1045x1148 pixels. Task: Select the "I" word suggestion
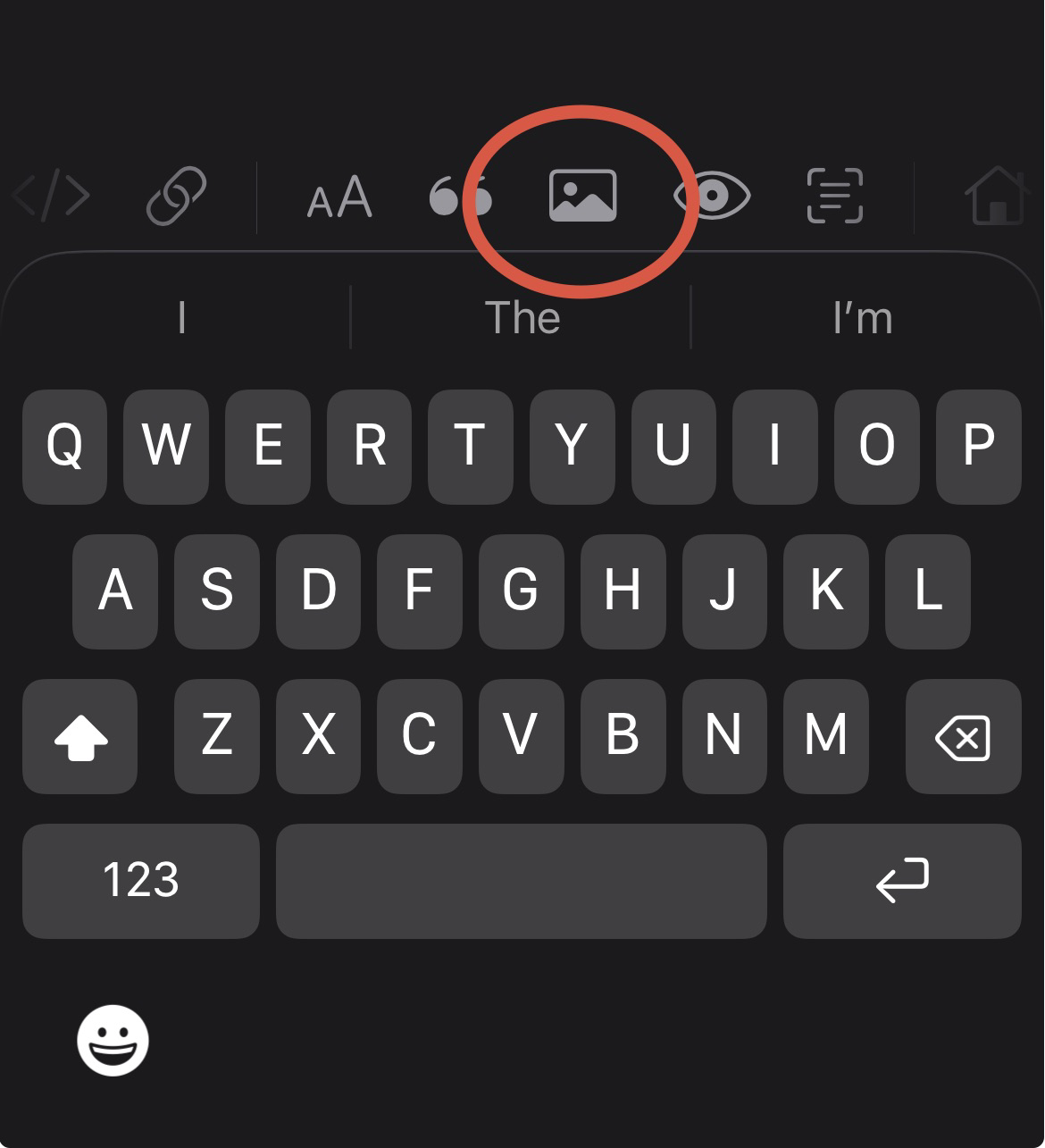coord(182,318)
